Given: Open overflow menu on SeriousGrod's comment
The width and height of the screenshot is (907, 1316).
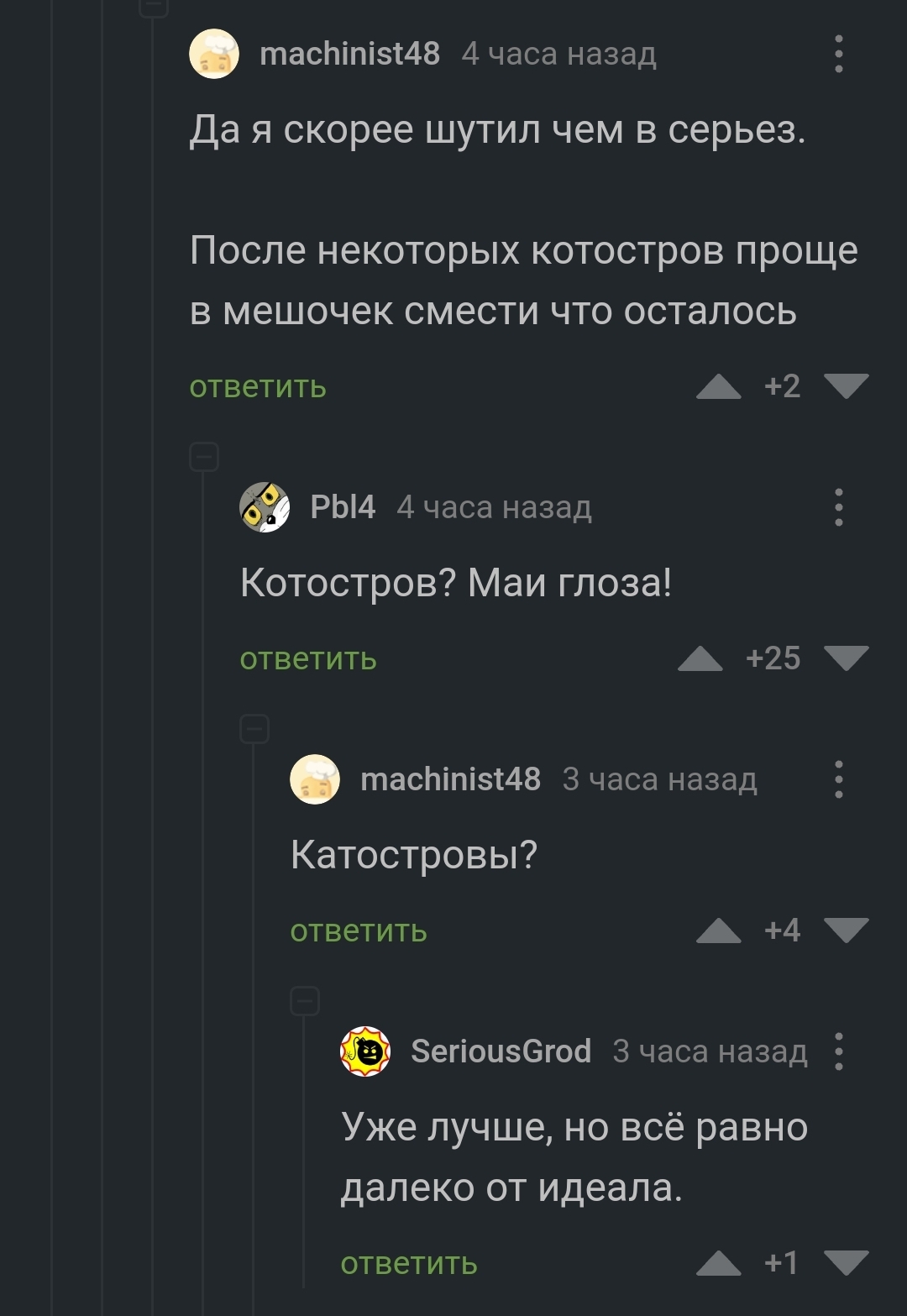Looking at the screenshot, I should (838, 1051).
